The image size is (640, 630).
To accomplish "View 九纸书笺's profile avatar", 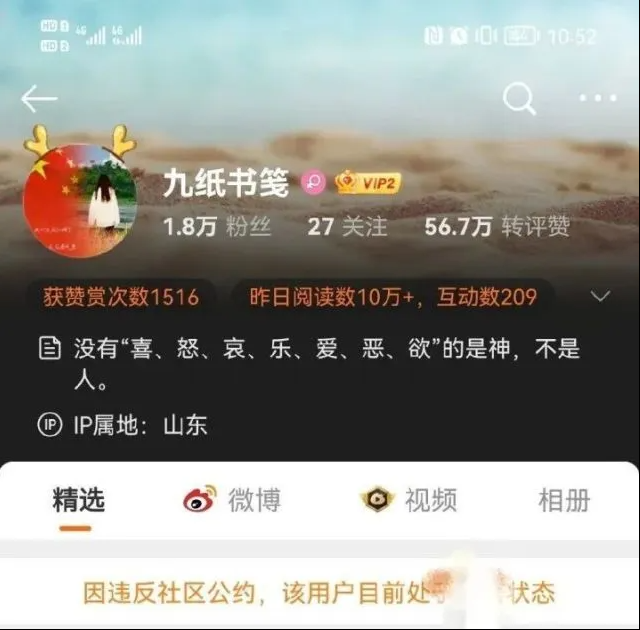I will pos(80,198).
